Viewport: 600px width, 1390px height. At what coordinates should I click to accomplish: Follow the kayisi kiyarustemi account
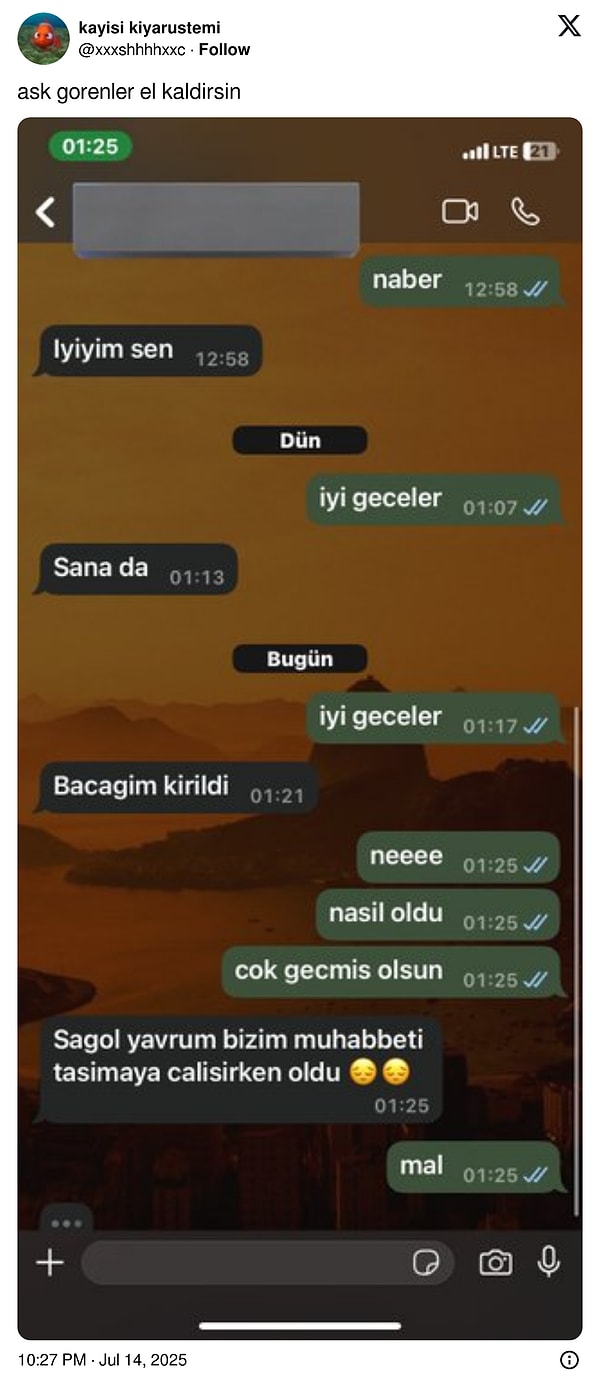point(224,50)
